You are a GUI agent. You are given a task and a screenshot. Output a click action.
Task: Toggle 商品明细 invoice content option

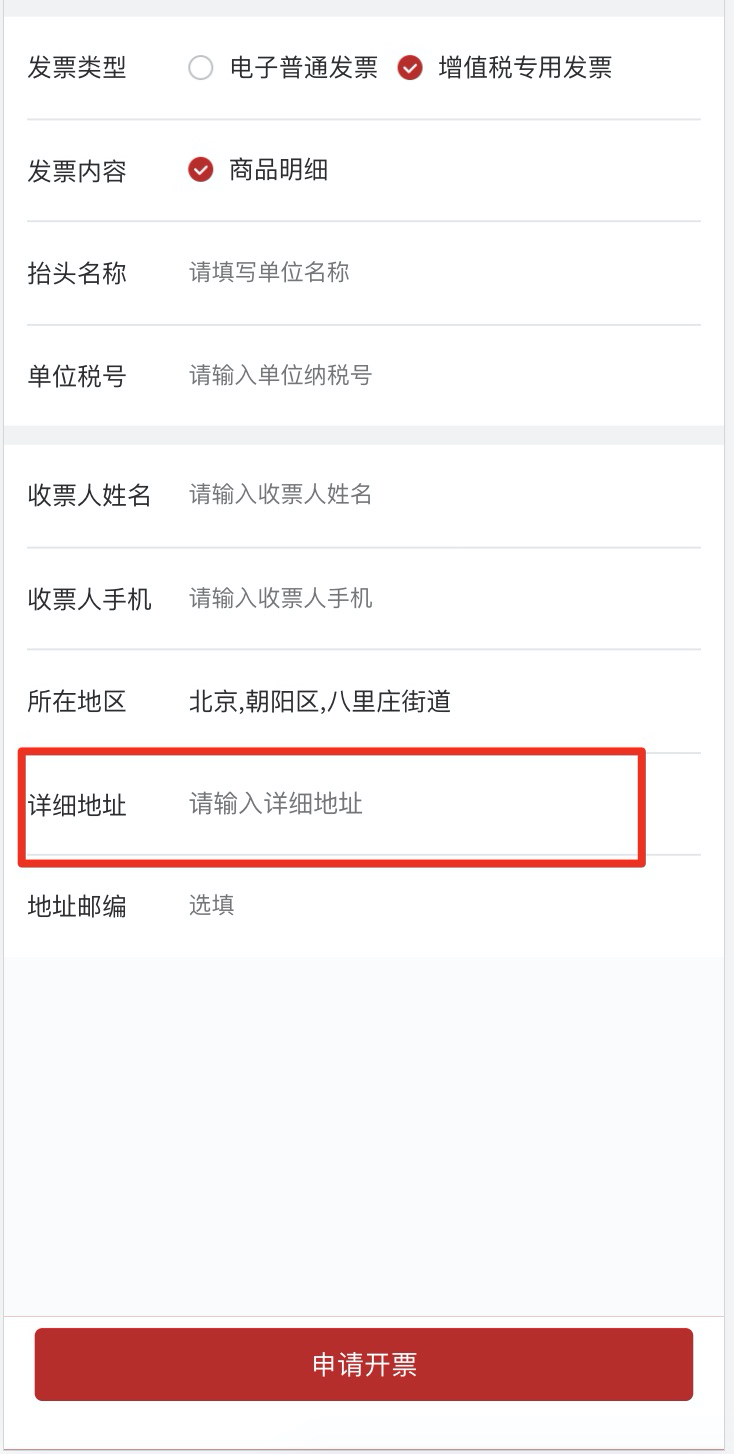tap(201, 170)
